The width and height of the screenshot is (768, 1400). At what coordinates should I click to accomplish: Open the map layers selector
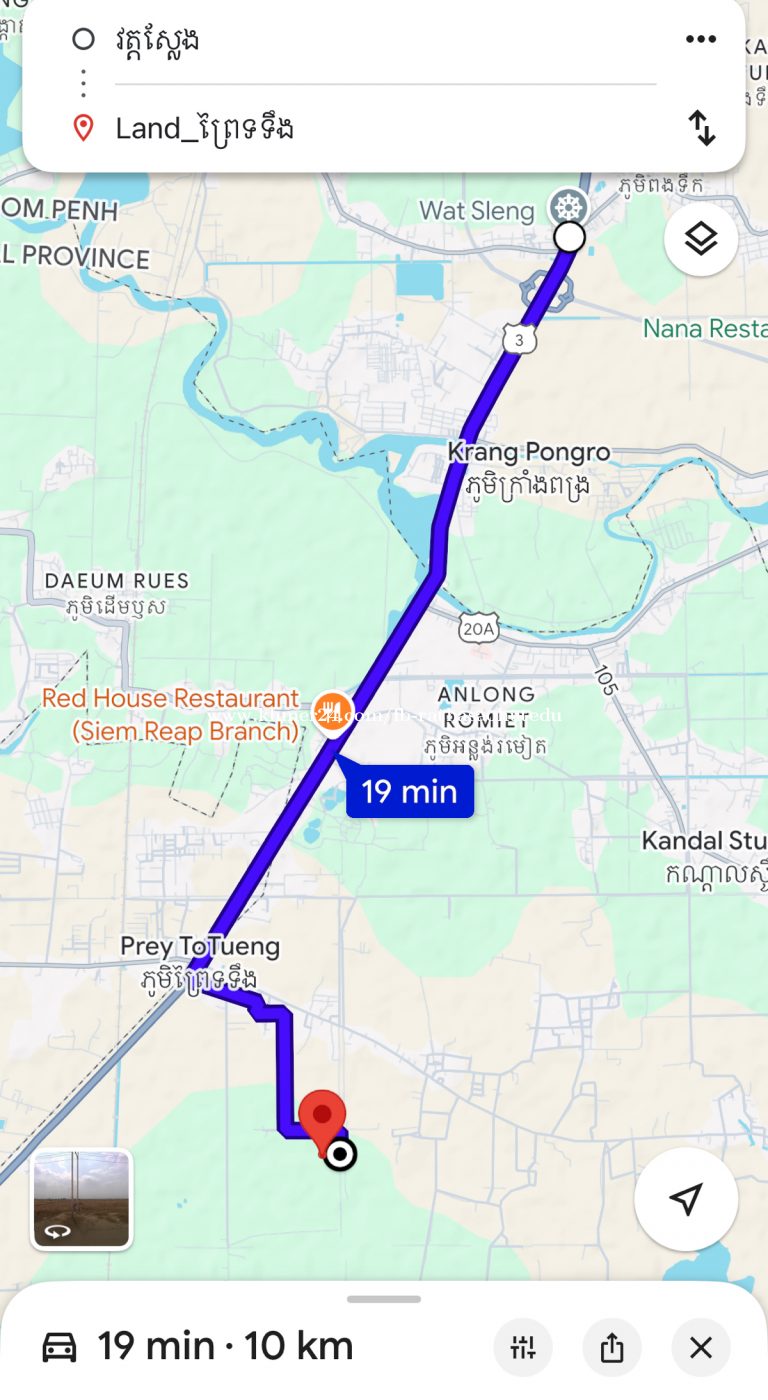701,239
